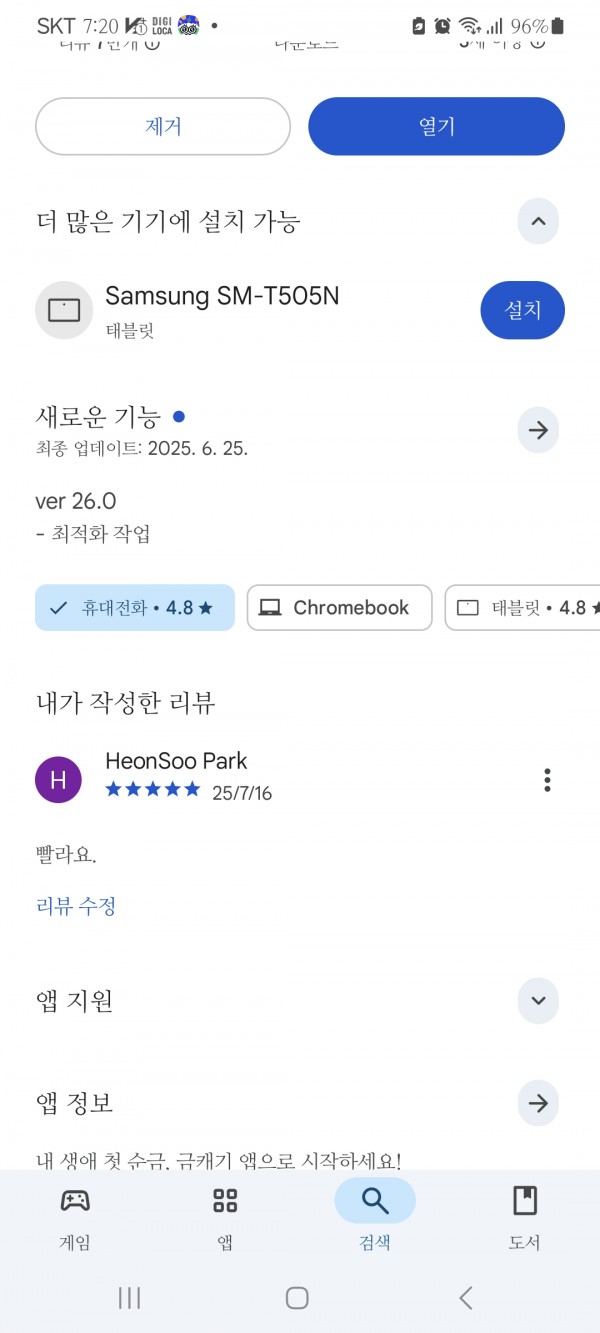Switch to the 도서 tab
Viewport: 600px width, 1333px height.
pos(524,1215)
